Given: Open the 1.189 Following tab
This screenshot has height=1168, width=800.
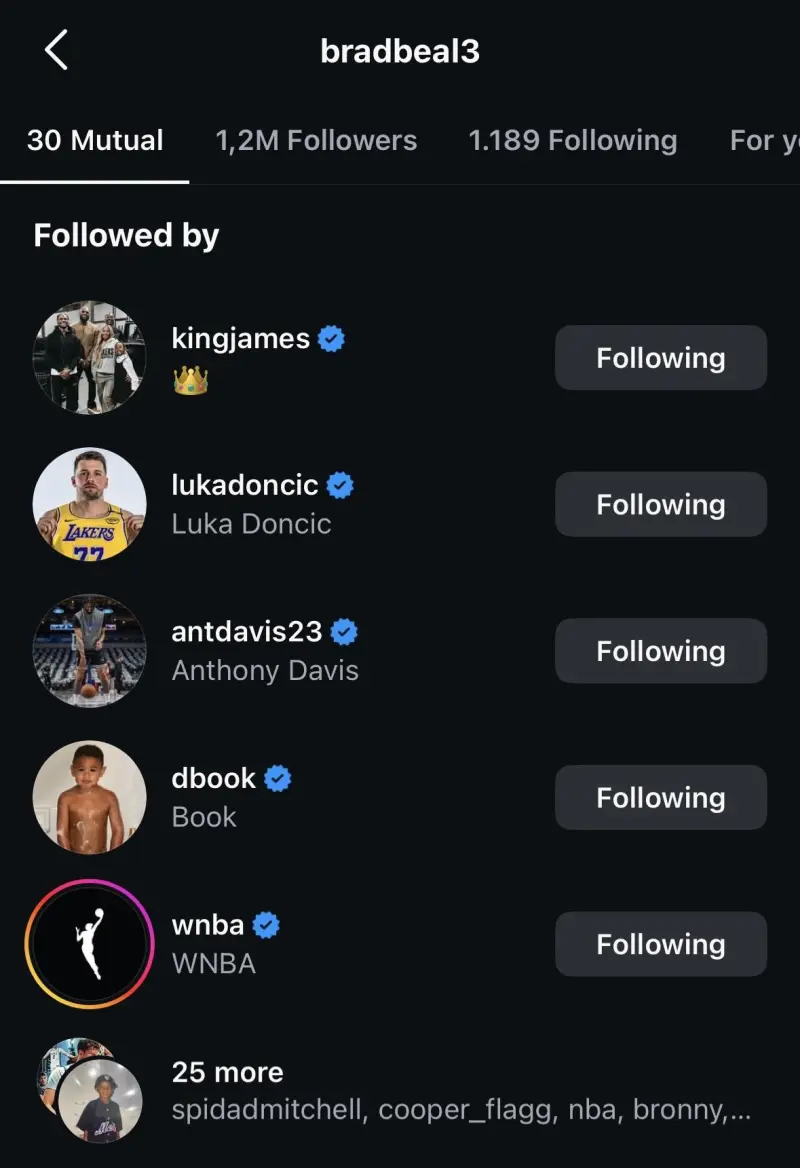Looking at the screenshot, I should coord(572,141).
